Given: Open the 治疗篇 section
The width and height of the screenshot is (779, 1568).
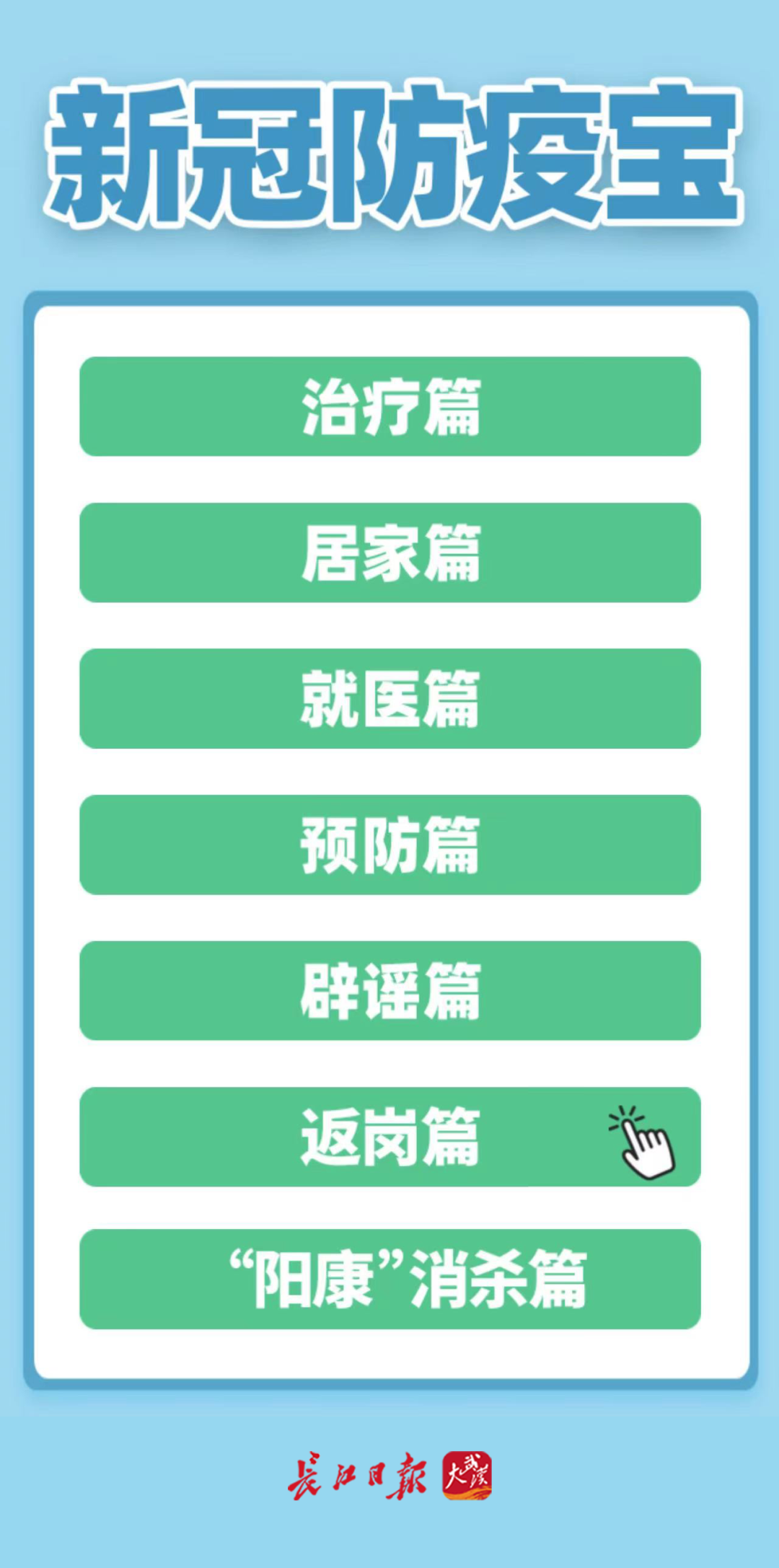Looking at the screenshot, I should pyautogui.click(x=389, y=406).
